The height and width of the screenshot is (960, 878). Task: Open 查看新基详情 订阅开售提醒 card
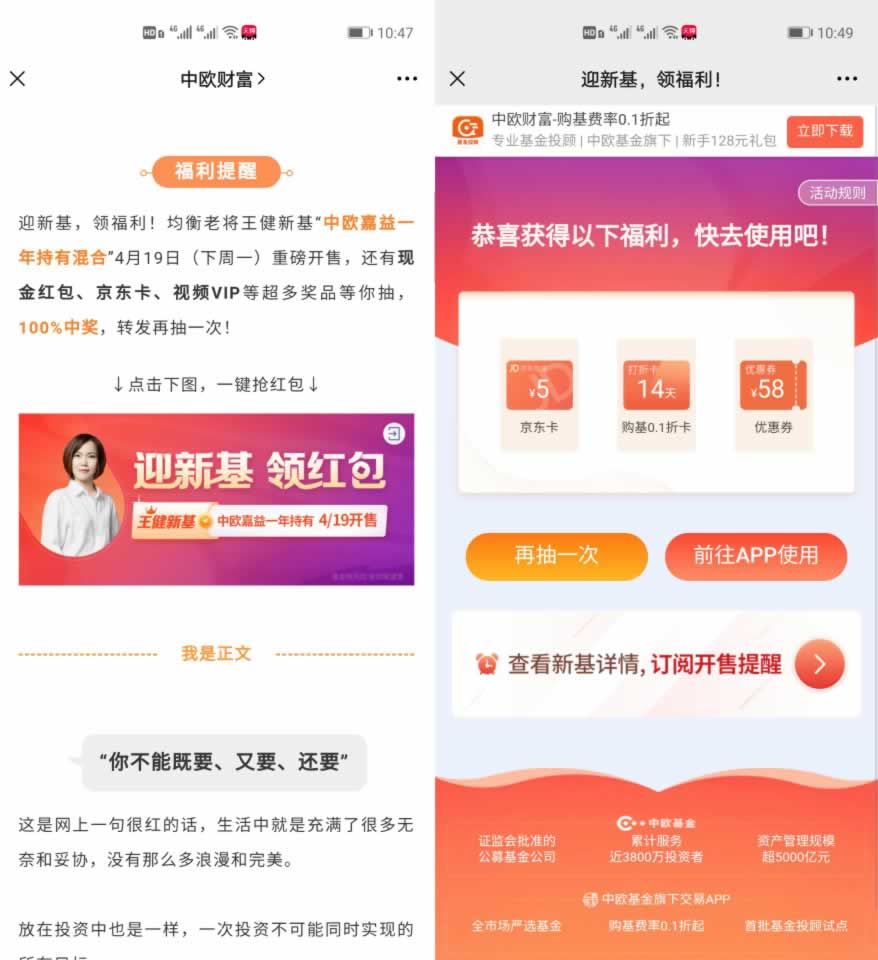coord(656,664)
